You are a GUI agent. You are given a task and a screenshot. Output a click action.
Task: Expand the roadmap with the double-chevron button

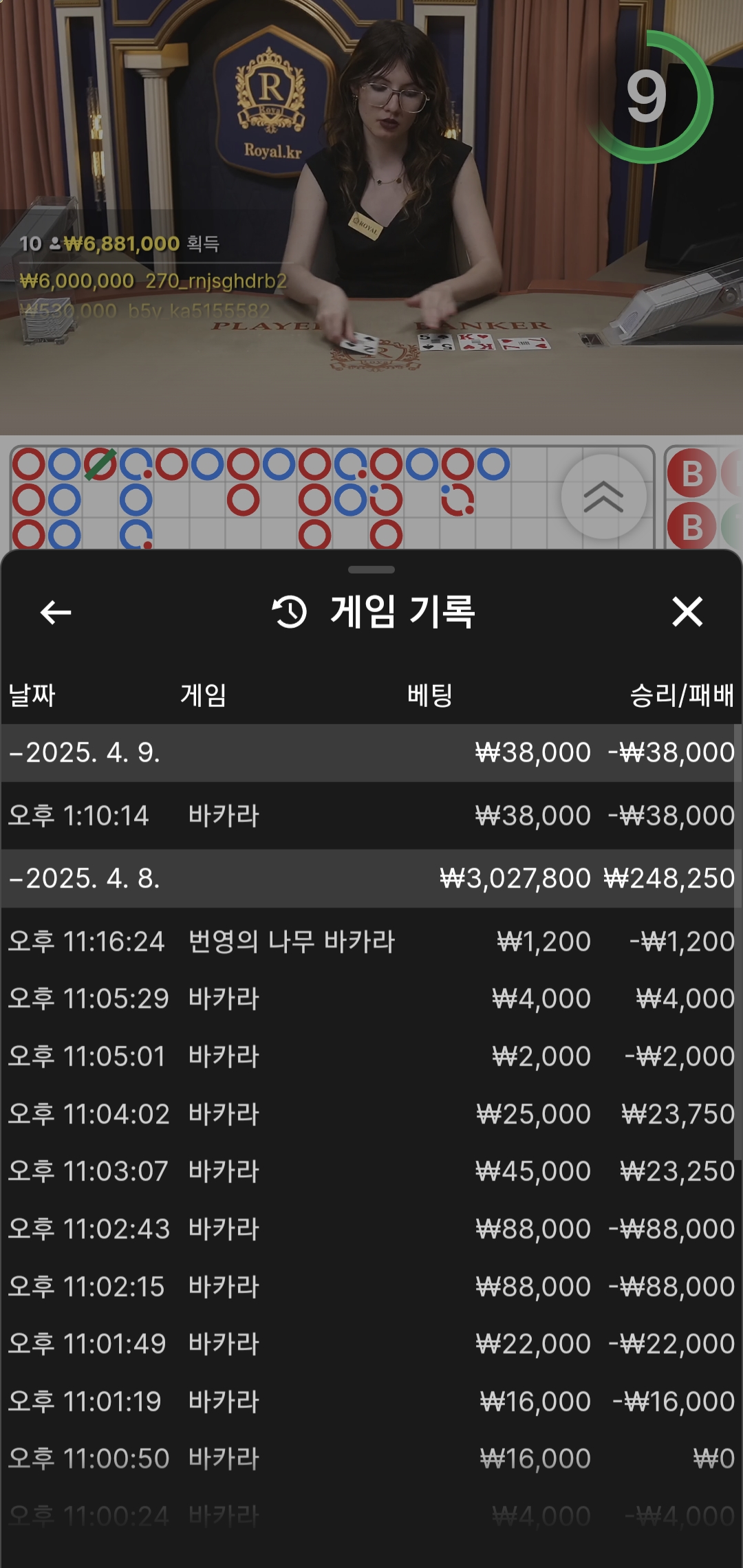(603, 497)
